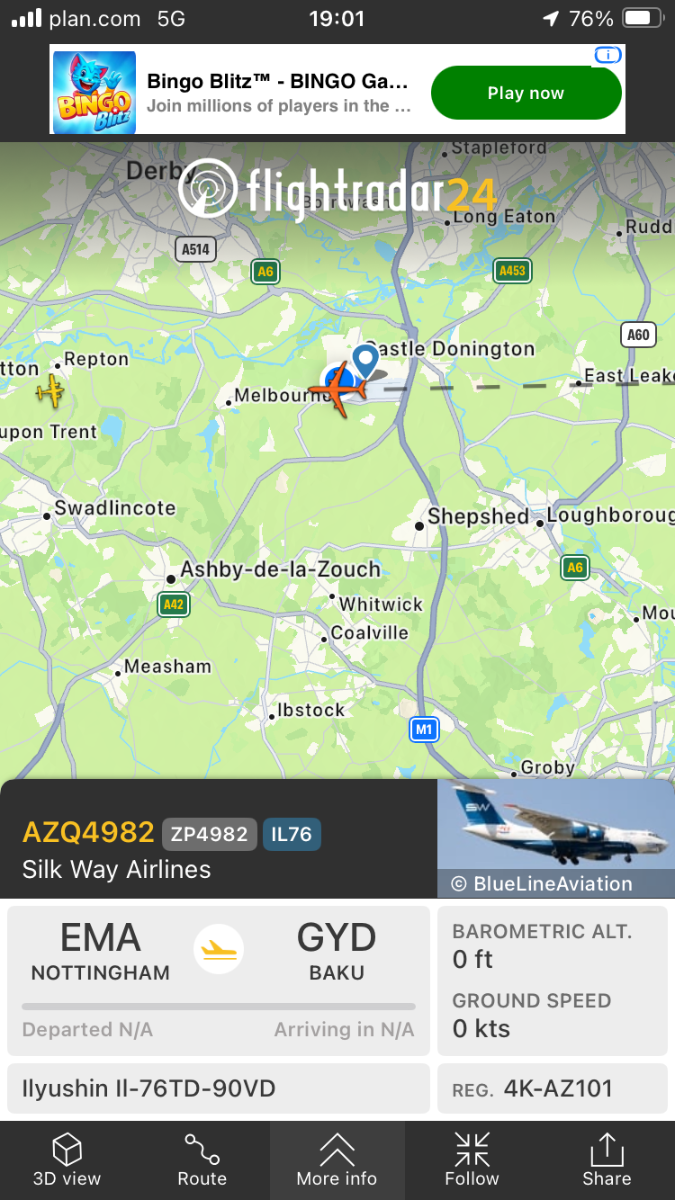The width and height of the screenshot is (675, 1200).
Task: Show the flight Route
Action: pyautogui.click(x=202, y=1160)
